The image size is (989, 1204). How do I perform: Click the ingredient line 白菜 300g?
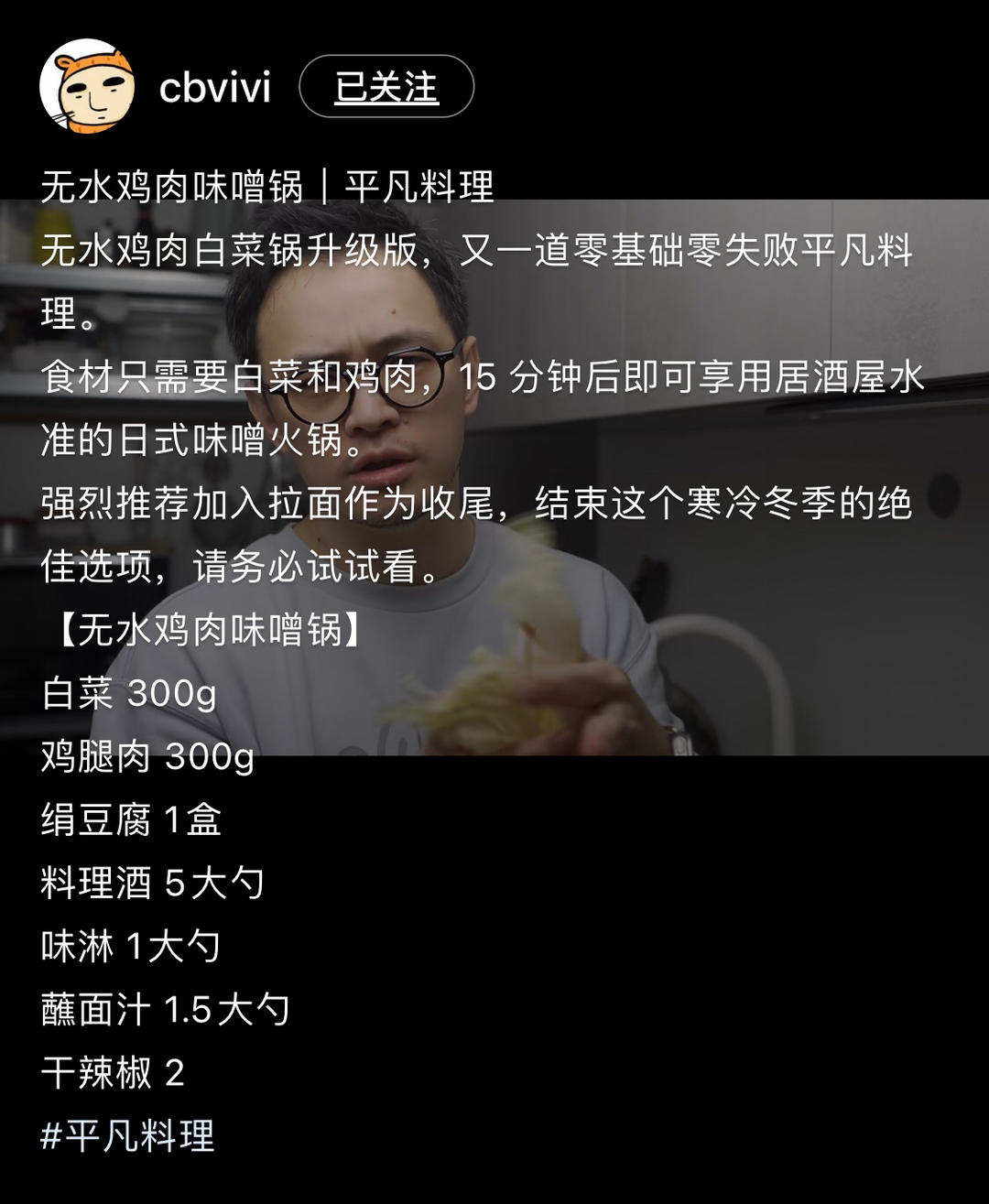click(128, 696)
